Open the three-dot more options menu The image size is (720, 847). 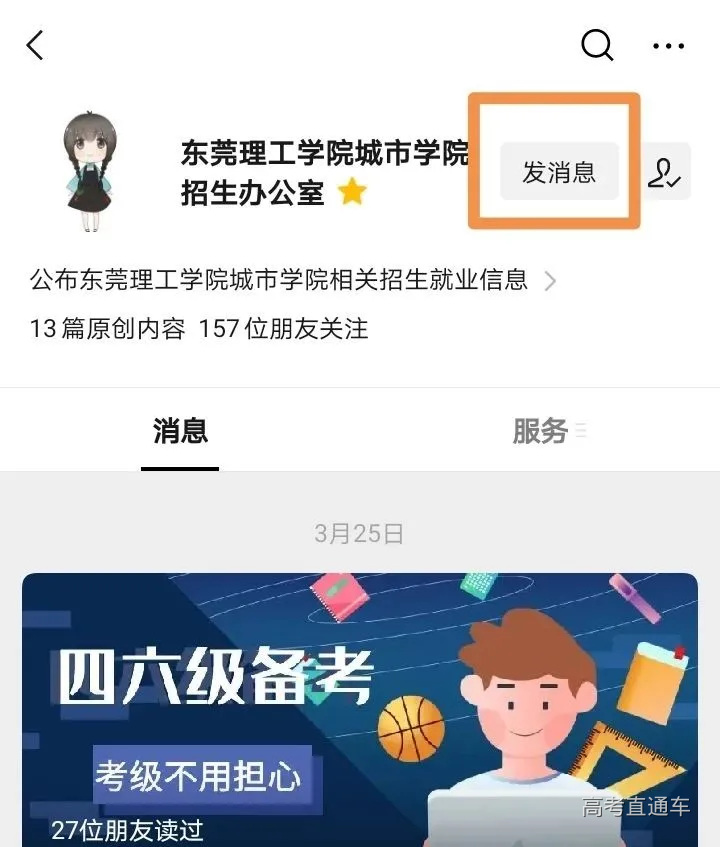(668, 45)
